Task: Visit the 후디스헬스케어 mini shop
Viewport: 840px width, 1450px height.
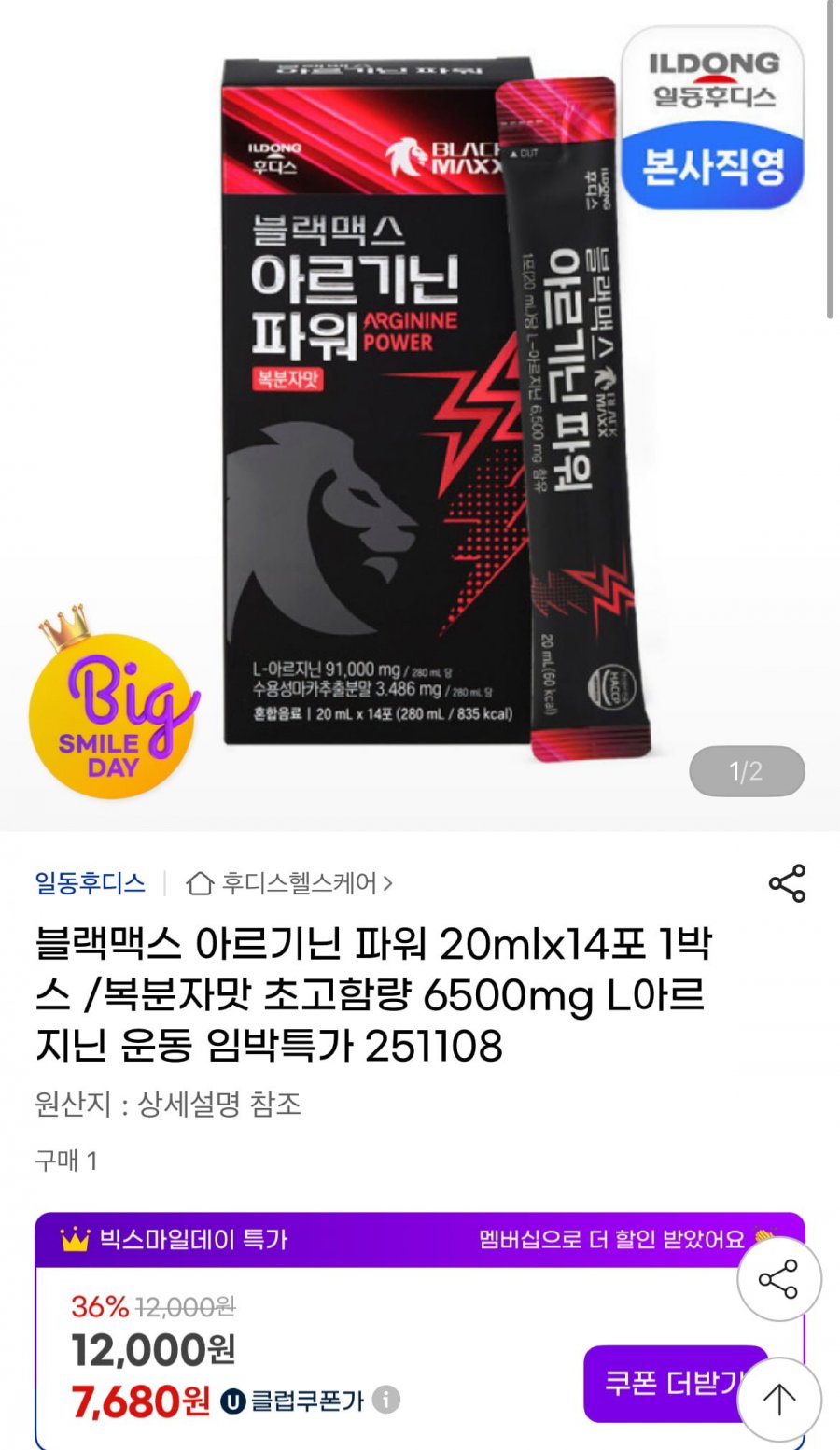Action: (x=289, y=882)
